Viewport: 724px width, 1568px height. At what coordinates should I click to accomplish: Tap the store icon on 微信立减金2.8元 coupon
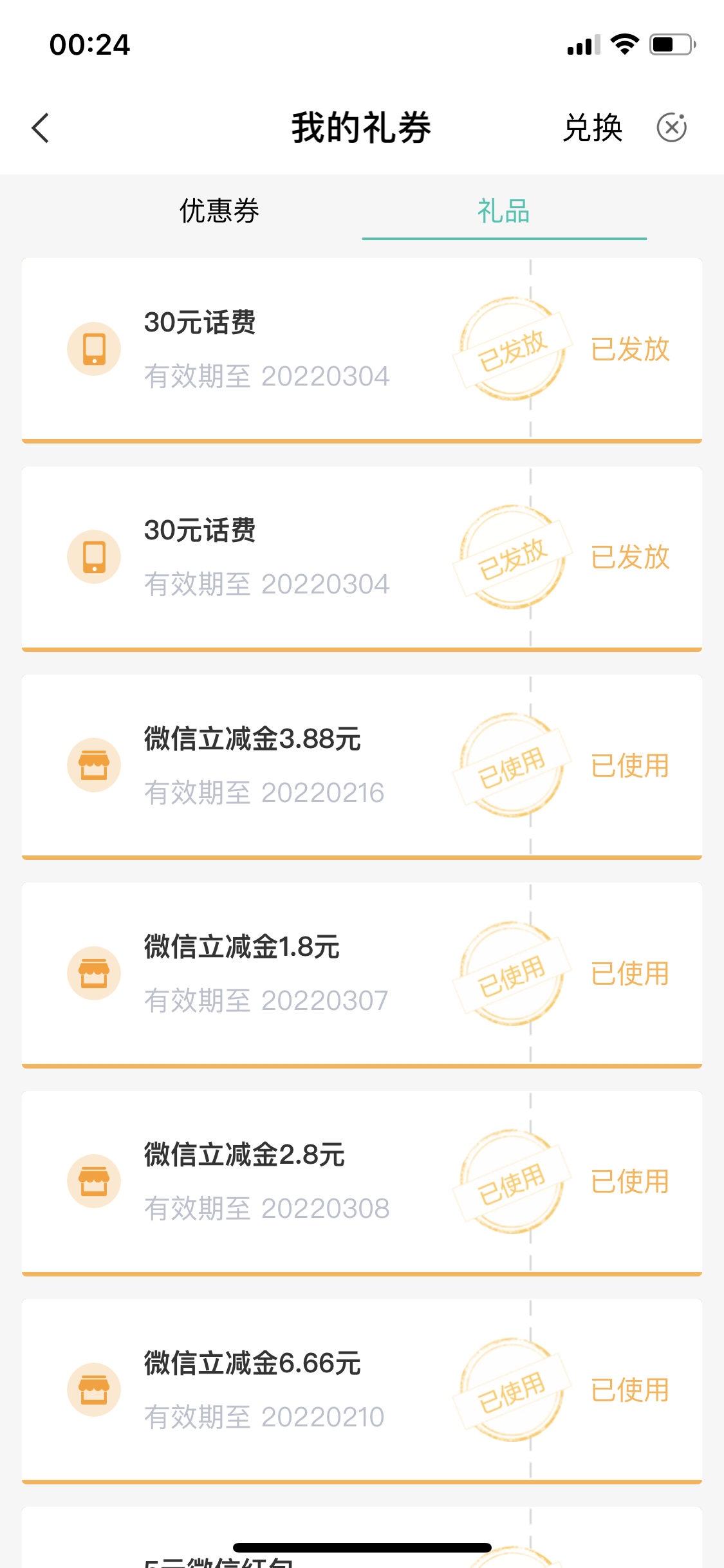coord(94,1181)
